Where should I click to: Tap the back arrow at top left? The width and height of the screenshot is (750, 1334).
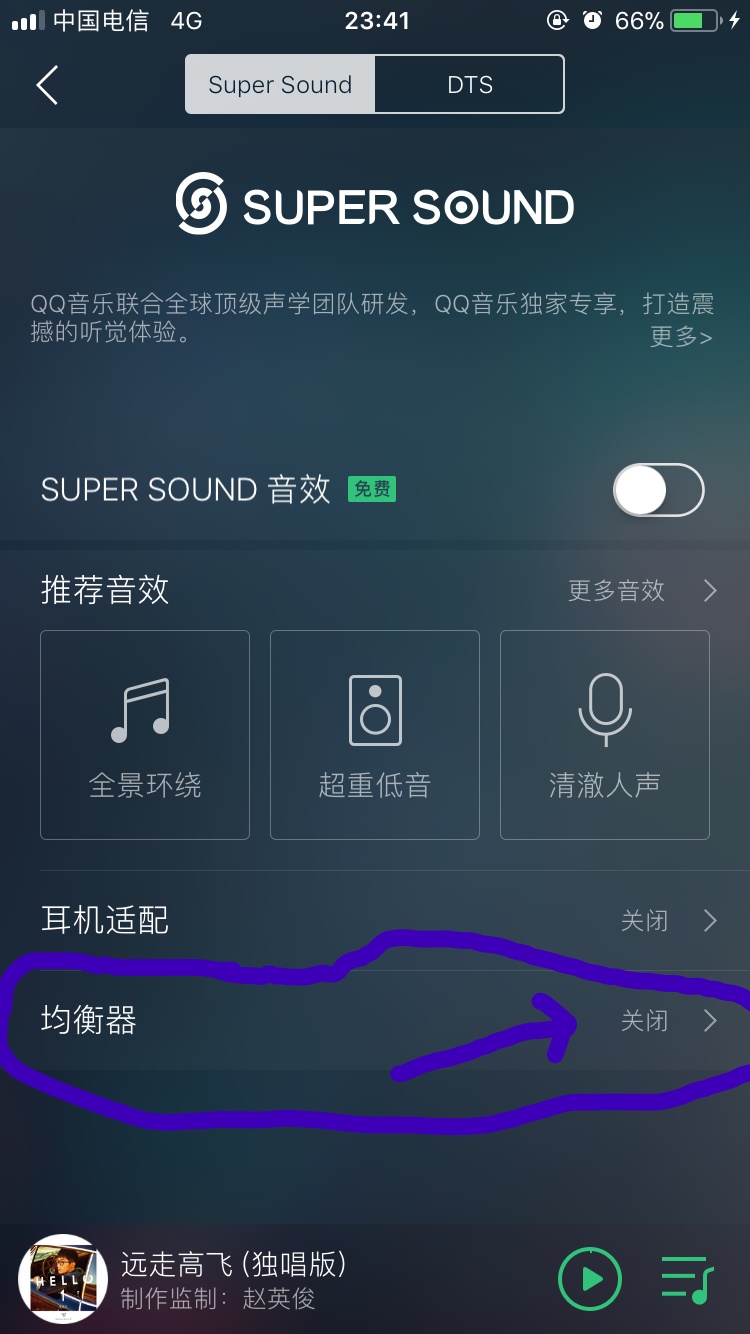coord(46,85)
